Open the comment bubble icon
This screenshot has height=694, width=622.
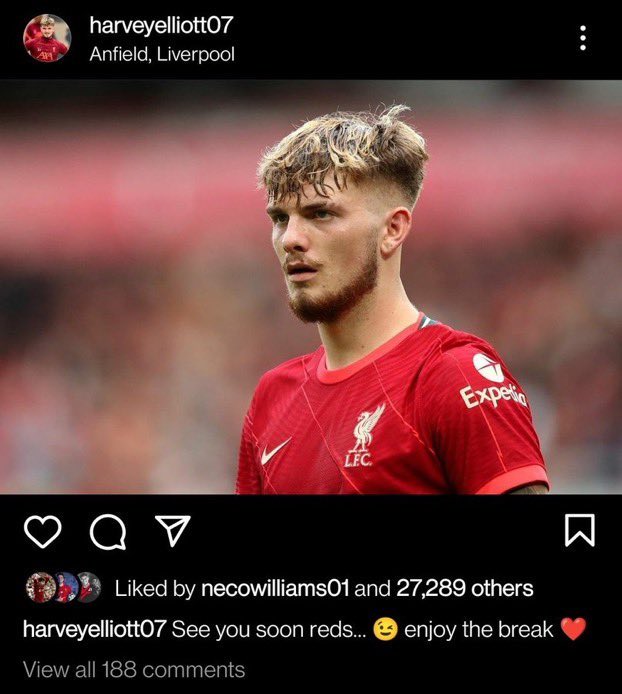tap(107, 533)
